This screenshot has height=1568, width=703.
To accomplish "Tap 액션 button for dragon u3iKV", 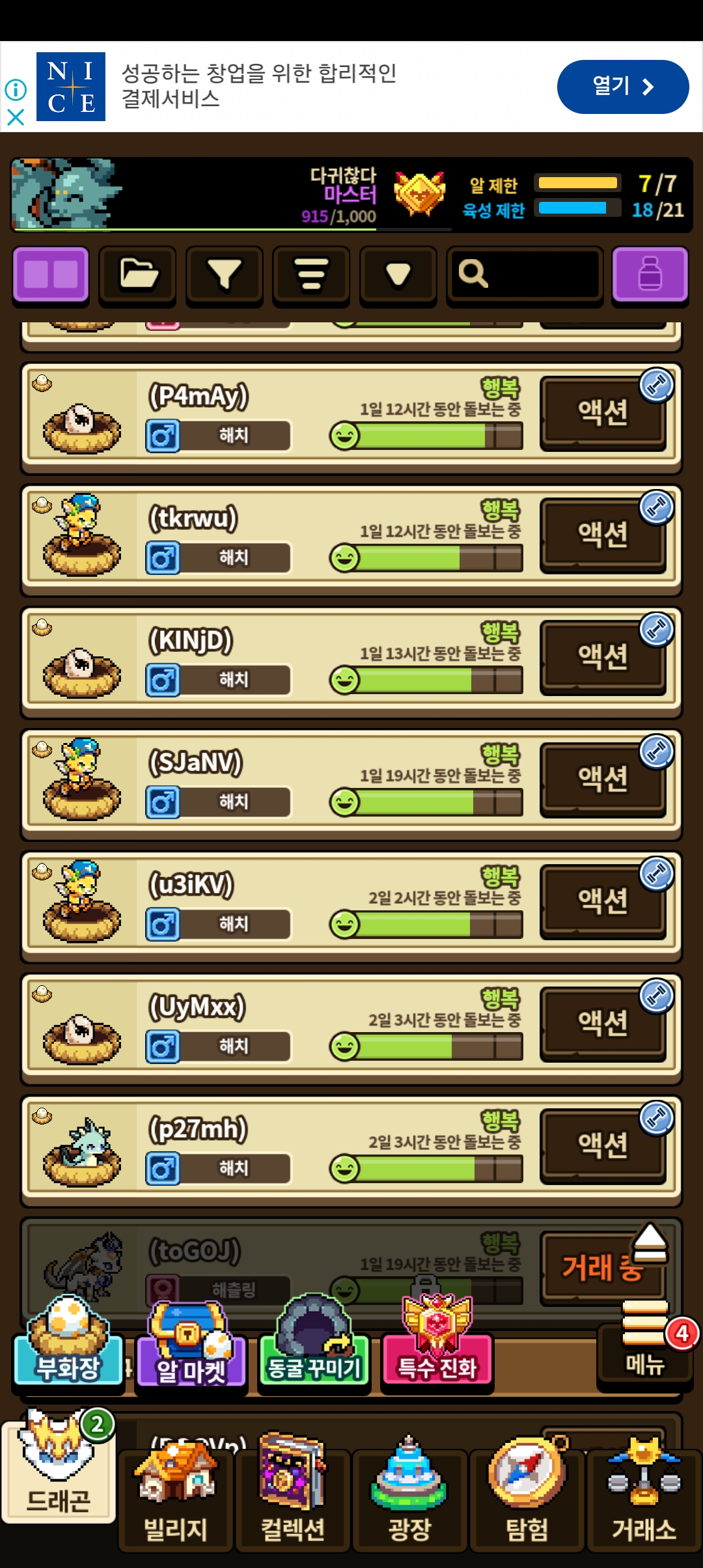I will point(601,901).
